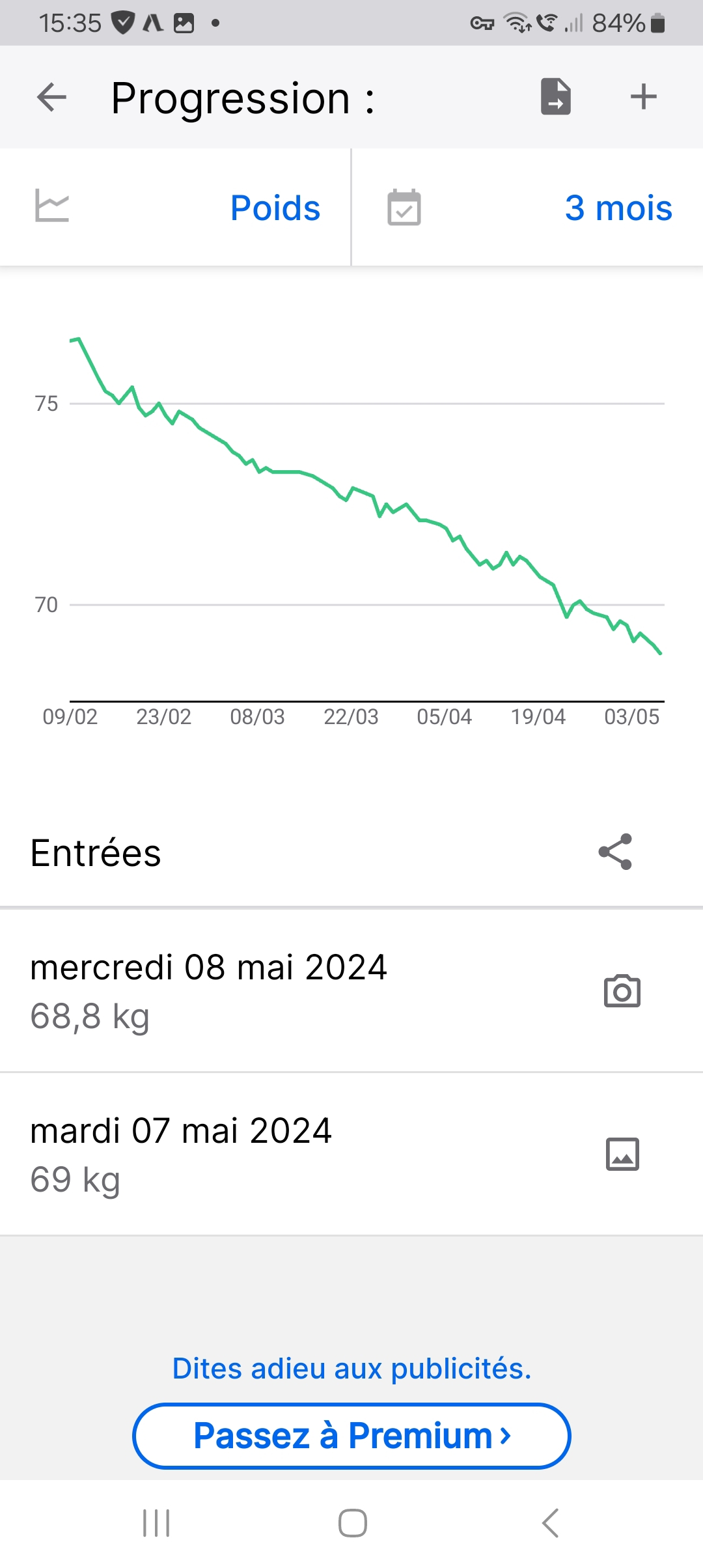
Task: Open the mardi 07 mai 2024 entry
Action: click(351, 1154)
